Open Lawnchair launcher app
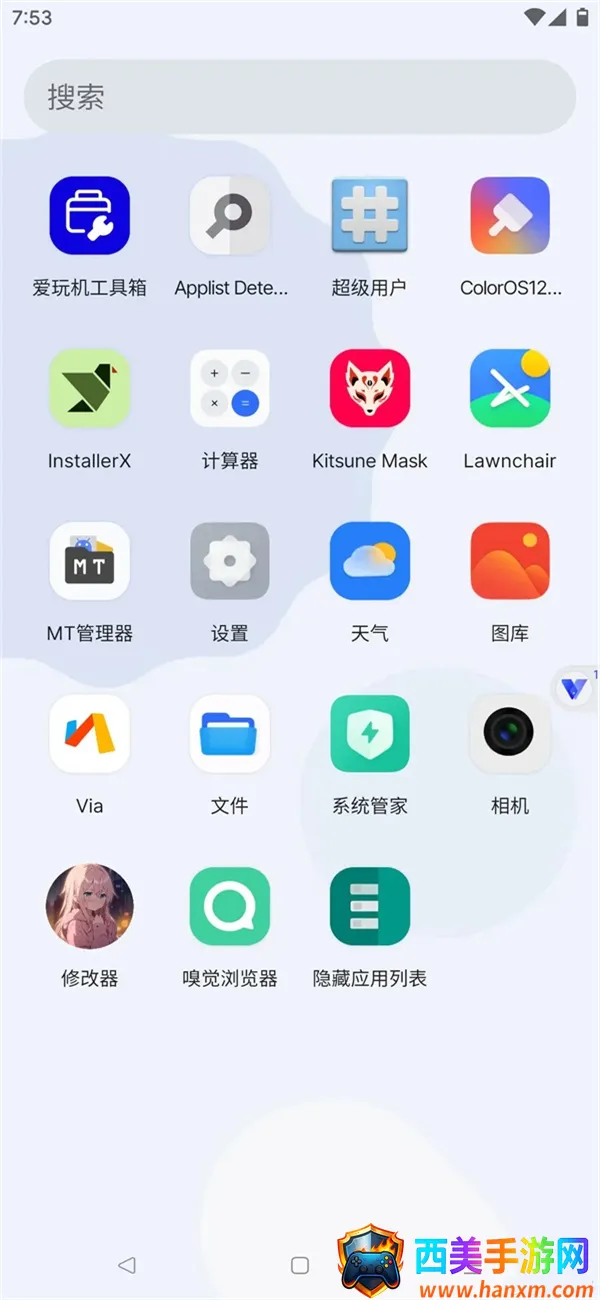 [x=510, y=388]
